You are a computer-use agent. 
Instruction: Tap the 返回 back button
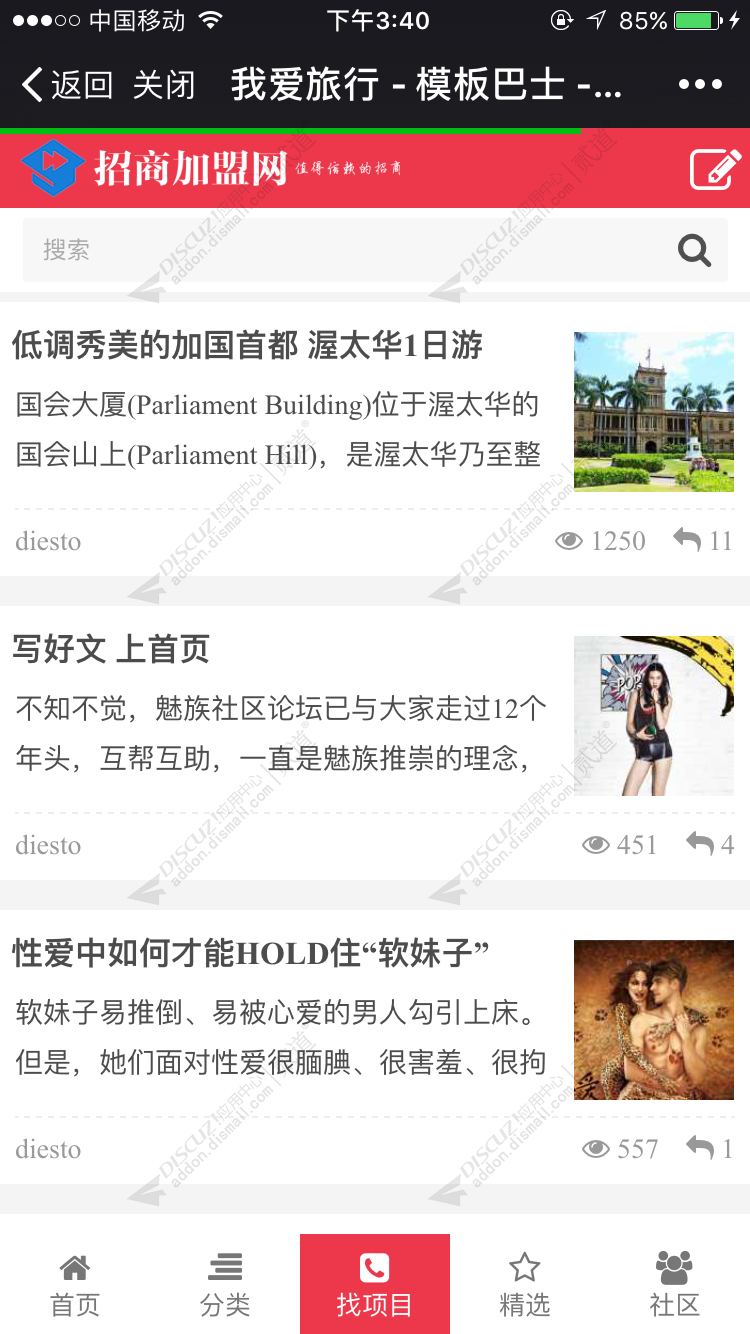tap(66, 85)
